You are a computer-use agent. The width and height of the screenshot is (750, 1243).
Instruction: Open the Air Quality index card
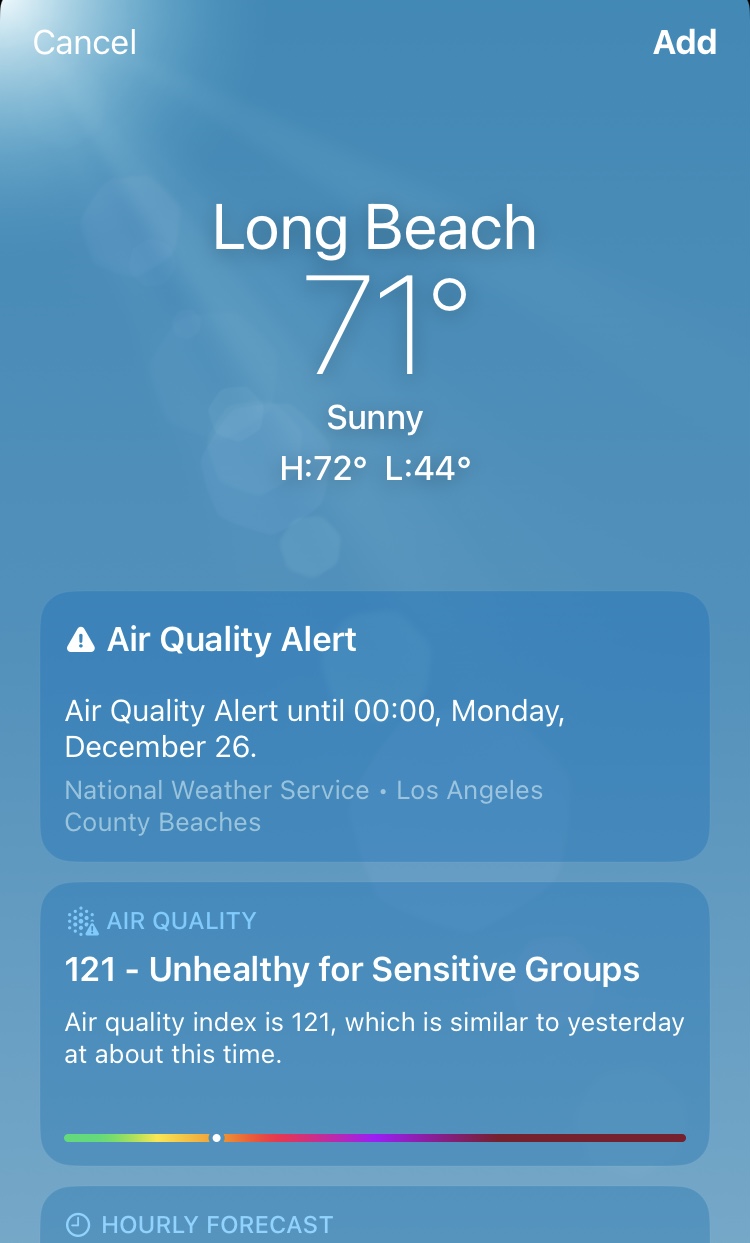[375, 1024]
